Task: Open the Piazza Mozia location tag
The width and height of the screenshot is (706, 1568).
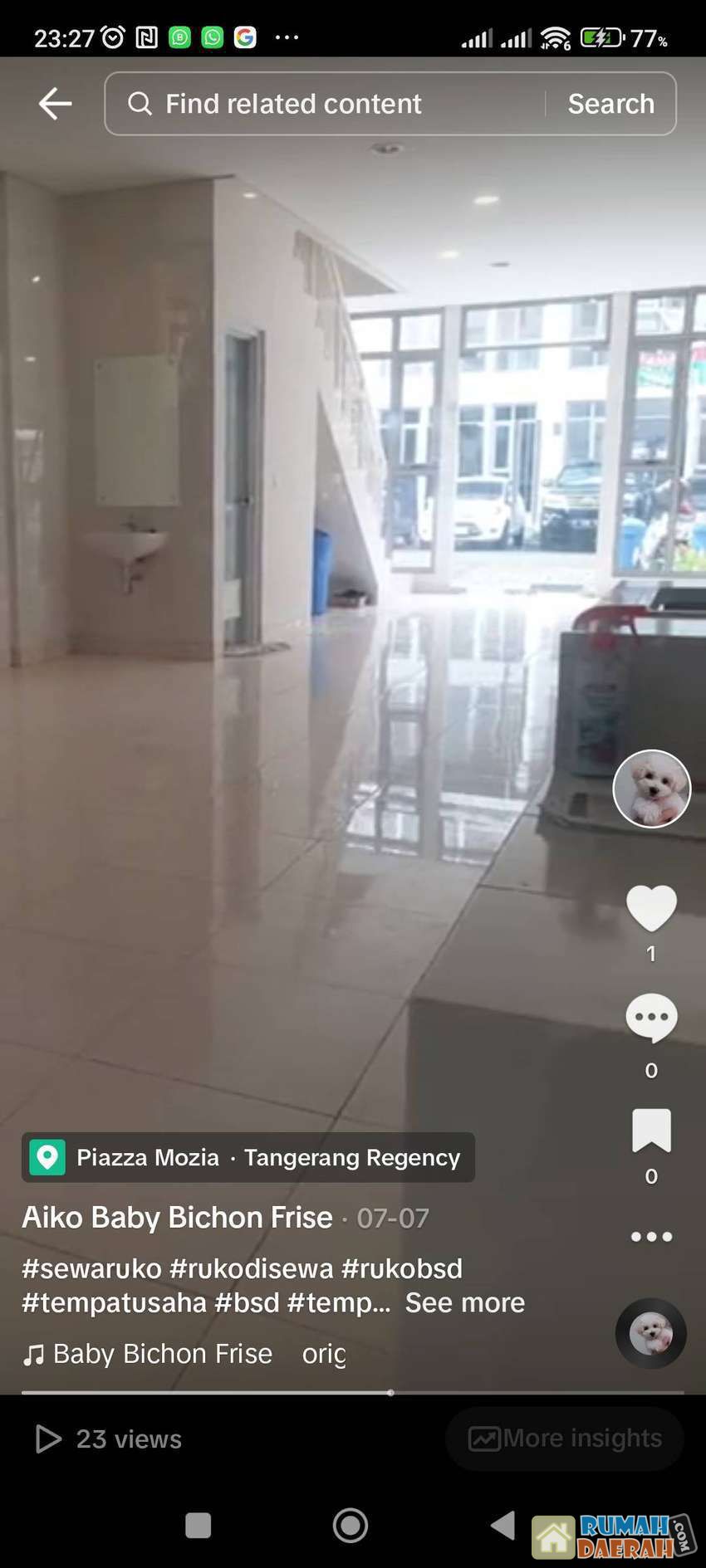Action: (248, 1157)
